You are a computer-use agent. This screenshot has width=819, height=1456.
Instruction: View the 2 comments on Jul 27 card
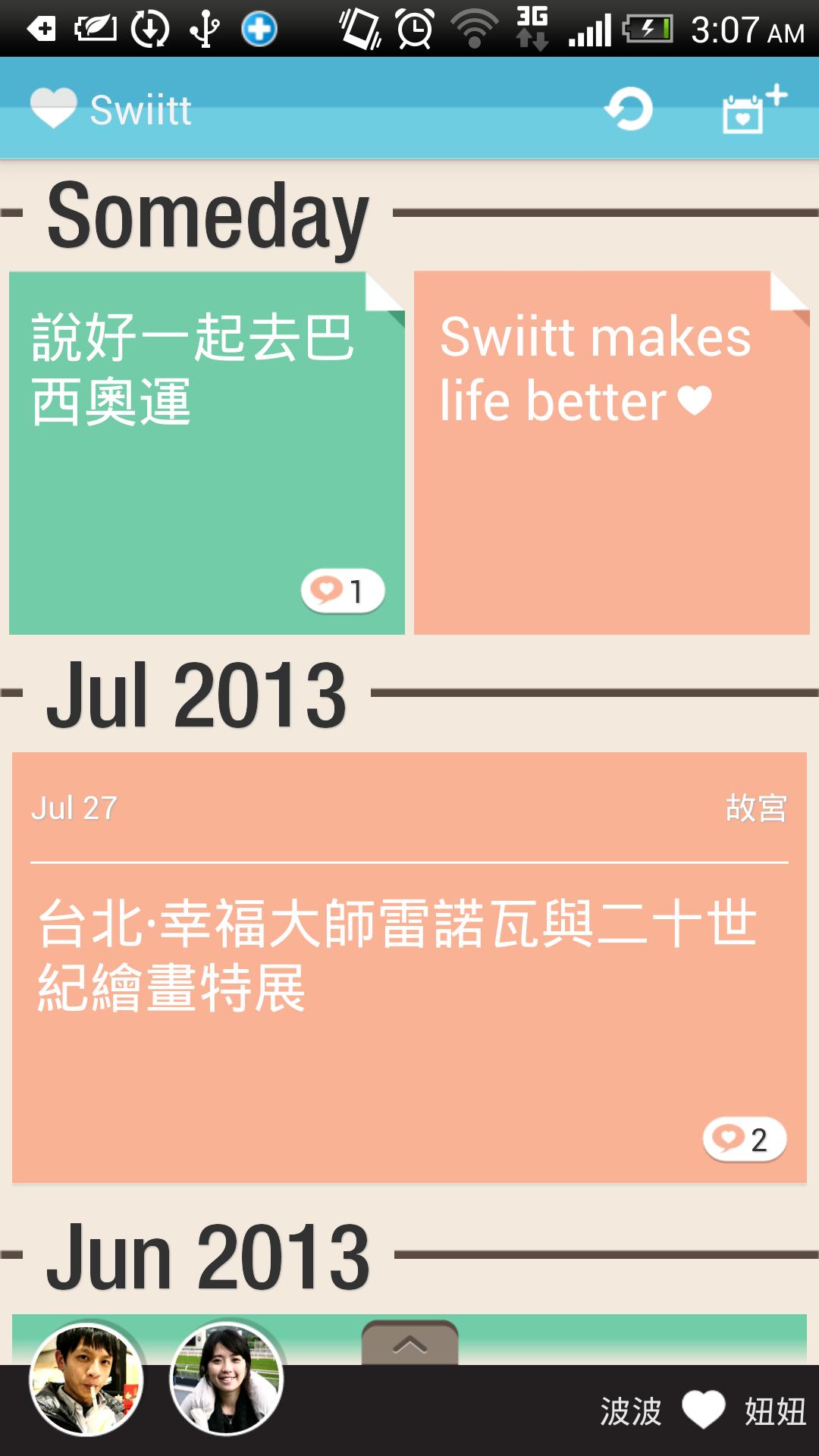[744, 1139]
